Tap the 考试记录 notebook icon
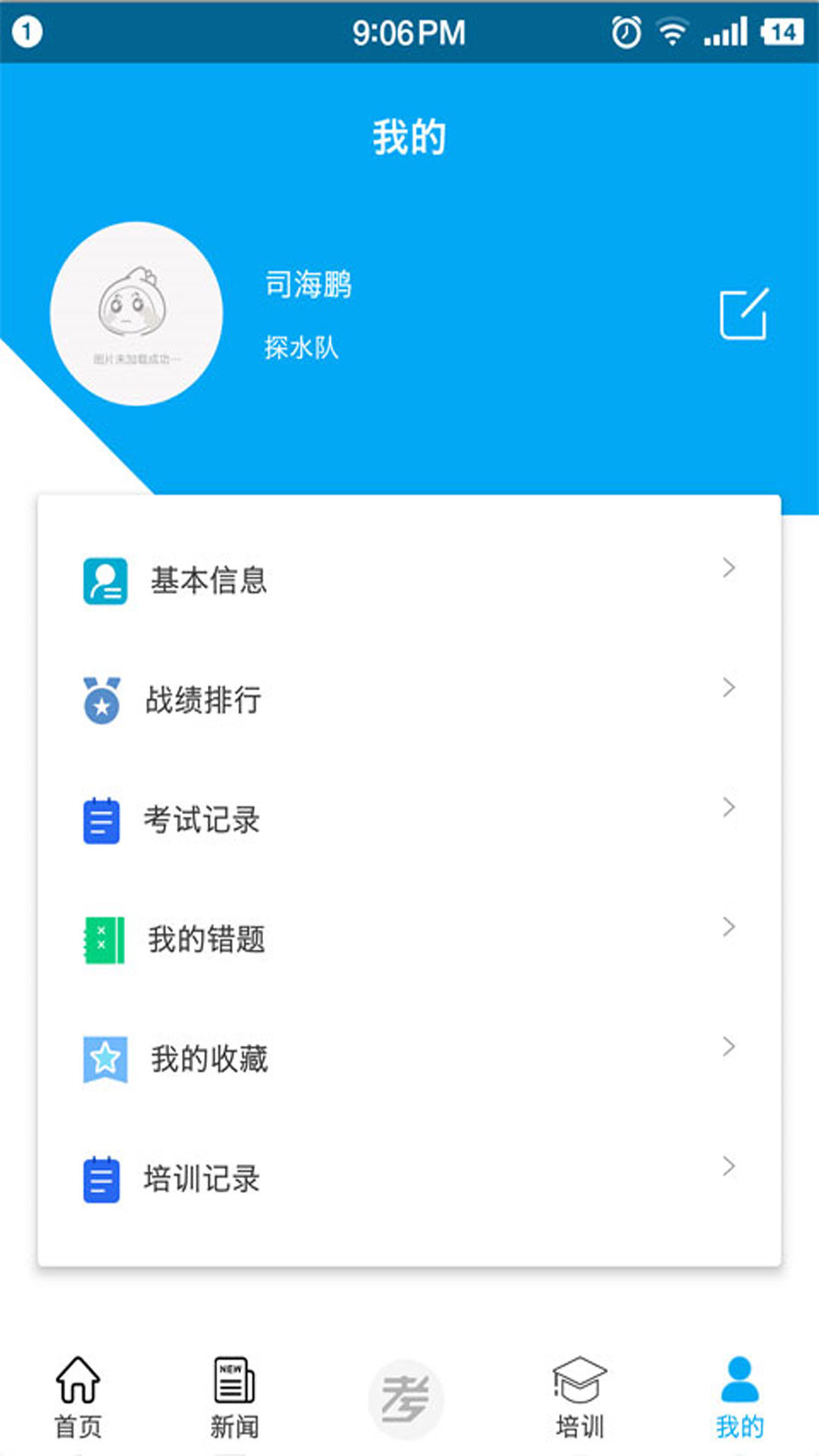Screen dimensions: 819x1456 click(101, 821)
